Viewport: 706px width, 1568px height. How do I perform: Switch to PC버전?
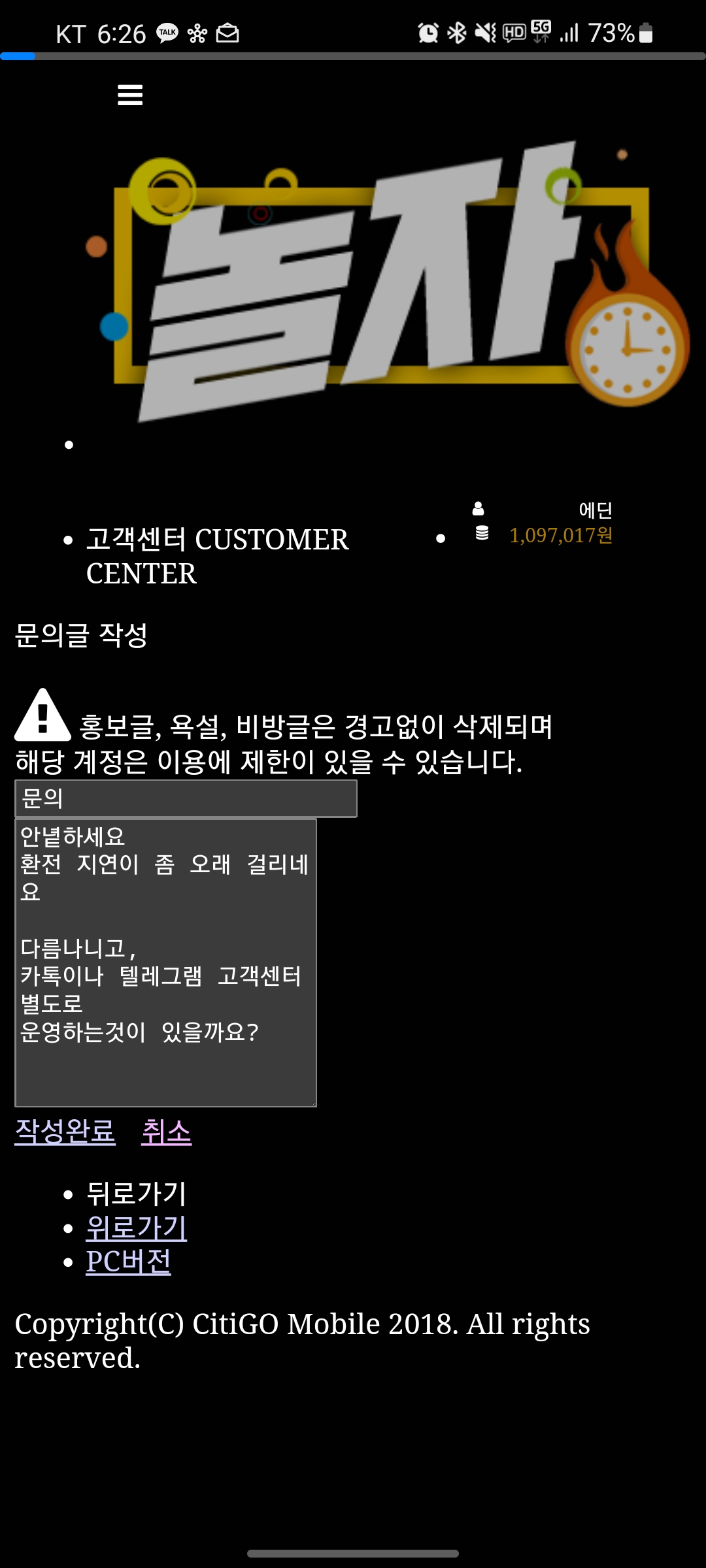pyautogui.click(x=128, y=1262)
